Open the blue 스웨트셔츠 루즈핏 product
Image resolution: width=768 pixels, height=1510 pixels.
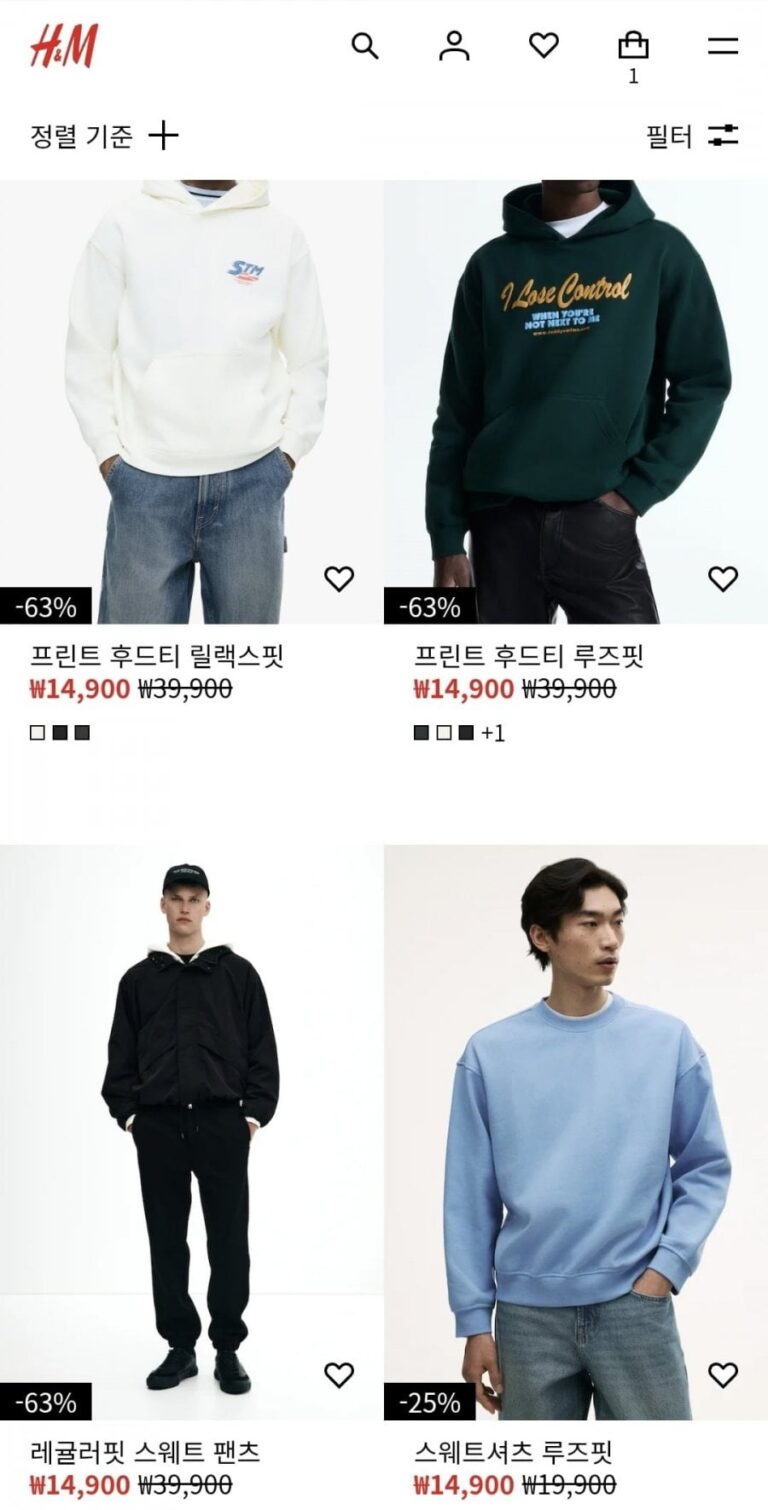576,1130
